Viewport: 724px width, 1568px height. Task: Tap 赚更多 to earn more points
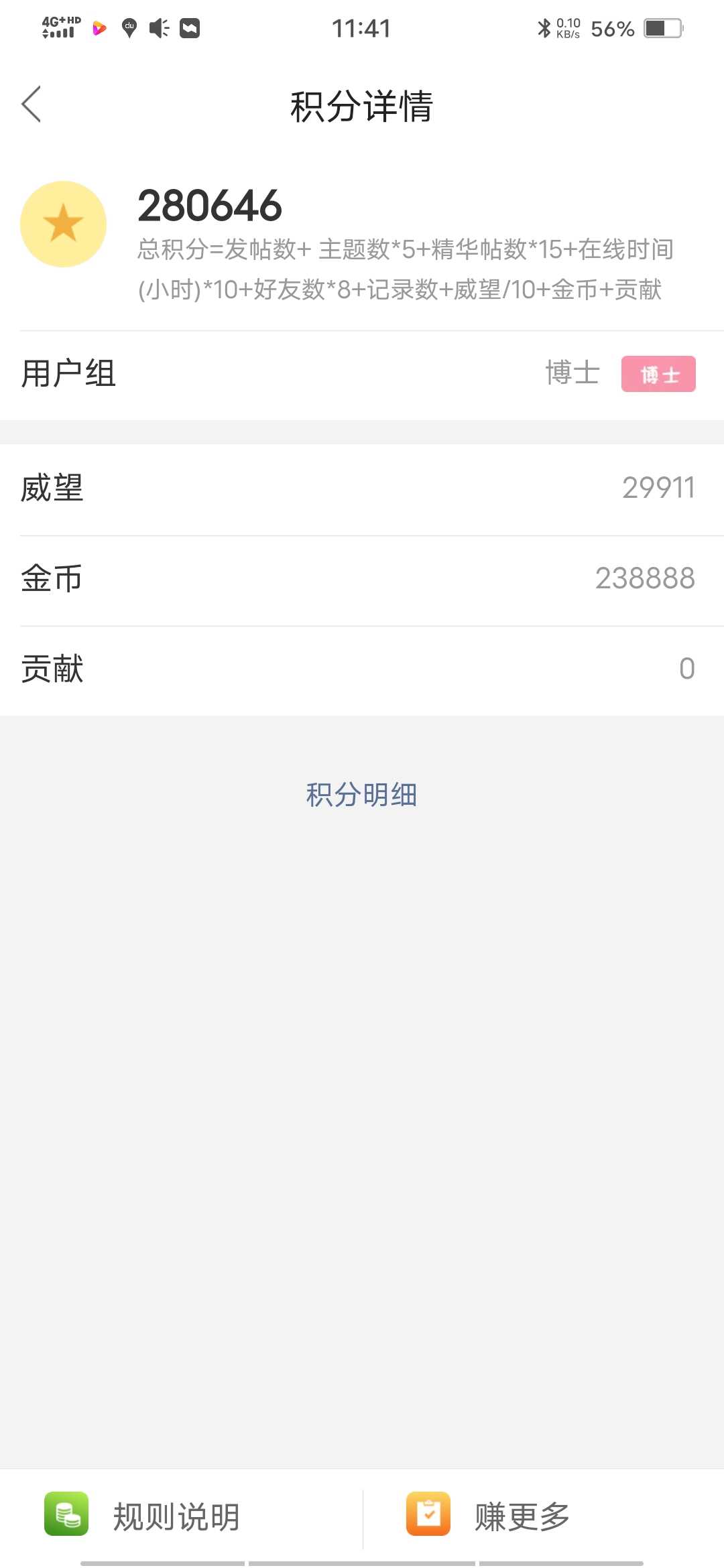[544, 1516]
